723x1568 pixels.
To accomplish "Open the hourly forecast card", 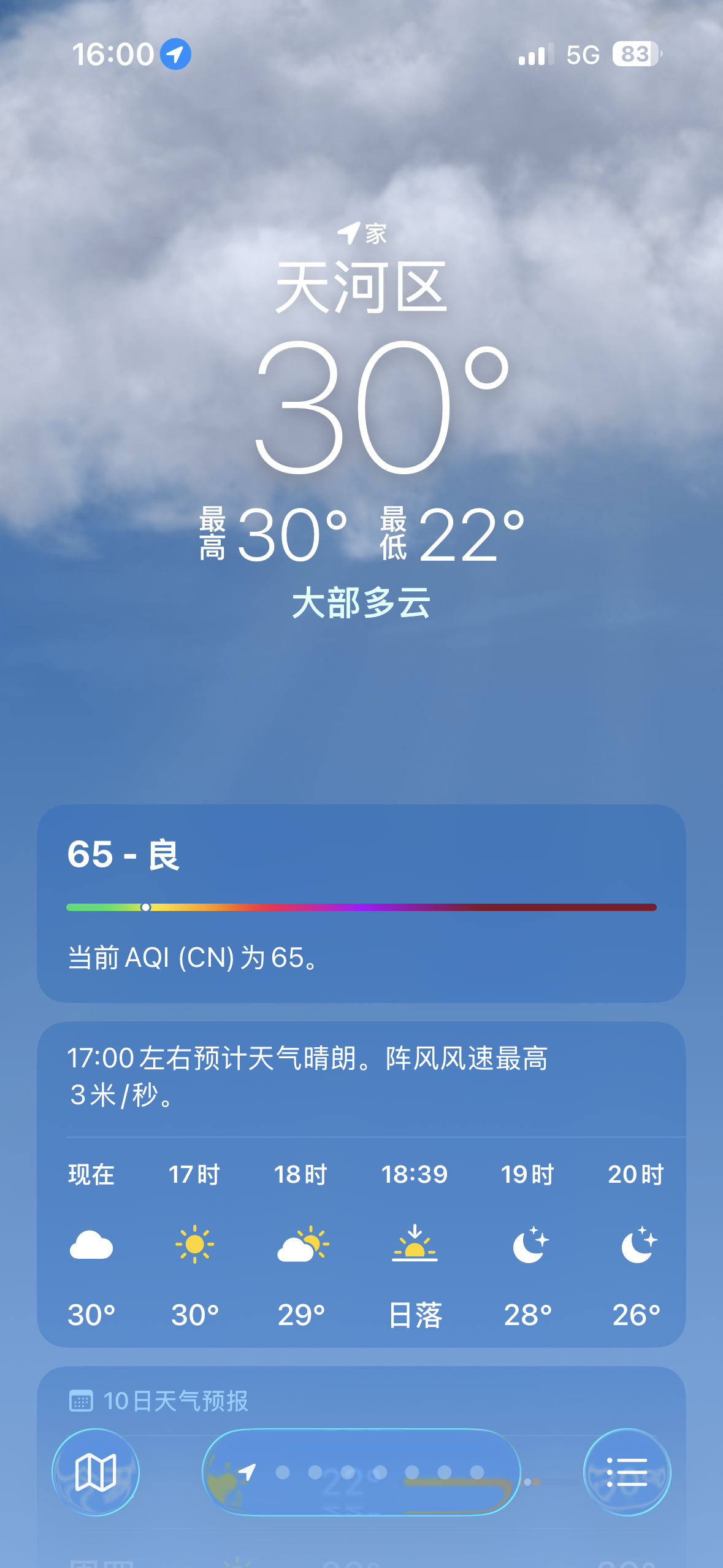I will point(361,1184).
